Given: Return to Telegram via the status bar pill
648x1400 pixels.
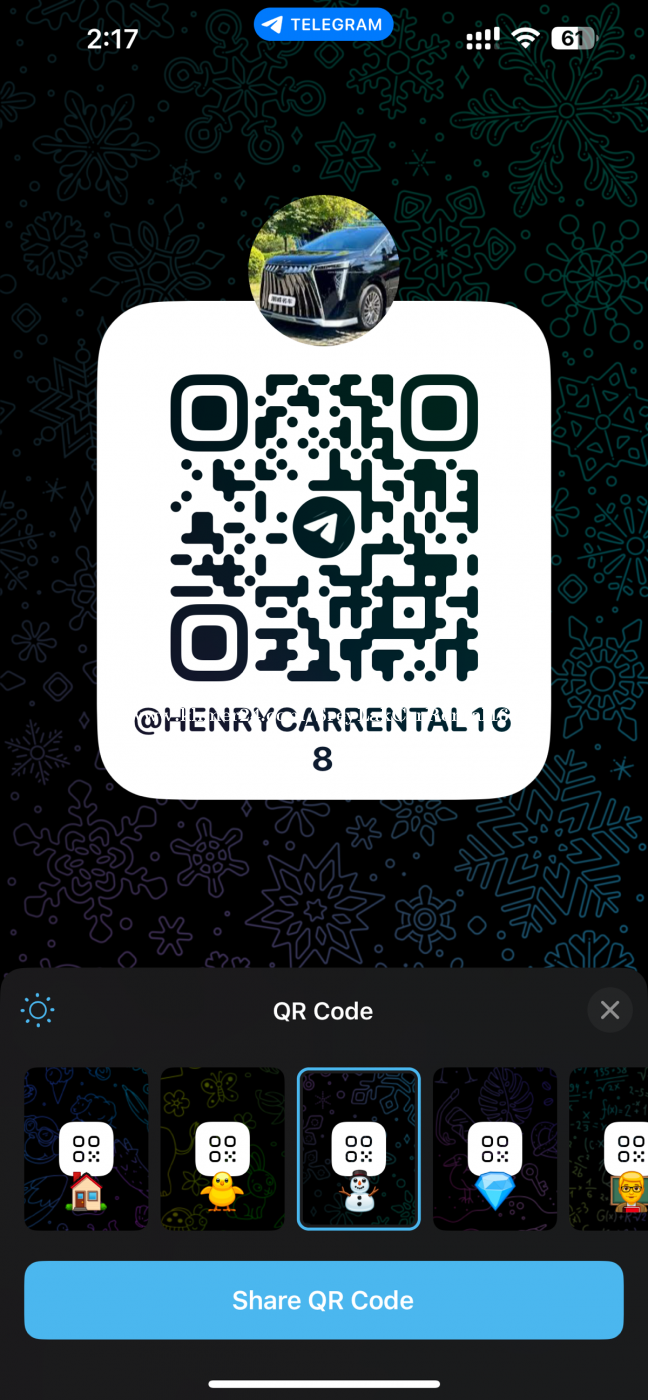Looking at the screenshot, I should coord(323,24).
